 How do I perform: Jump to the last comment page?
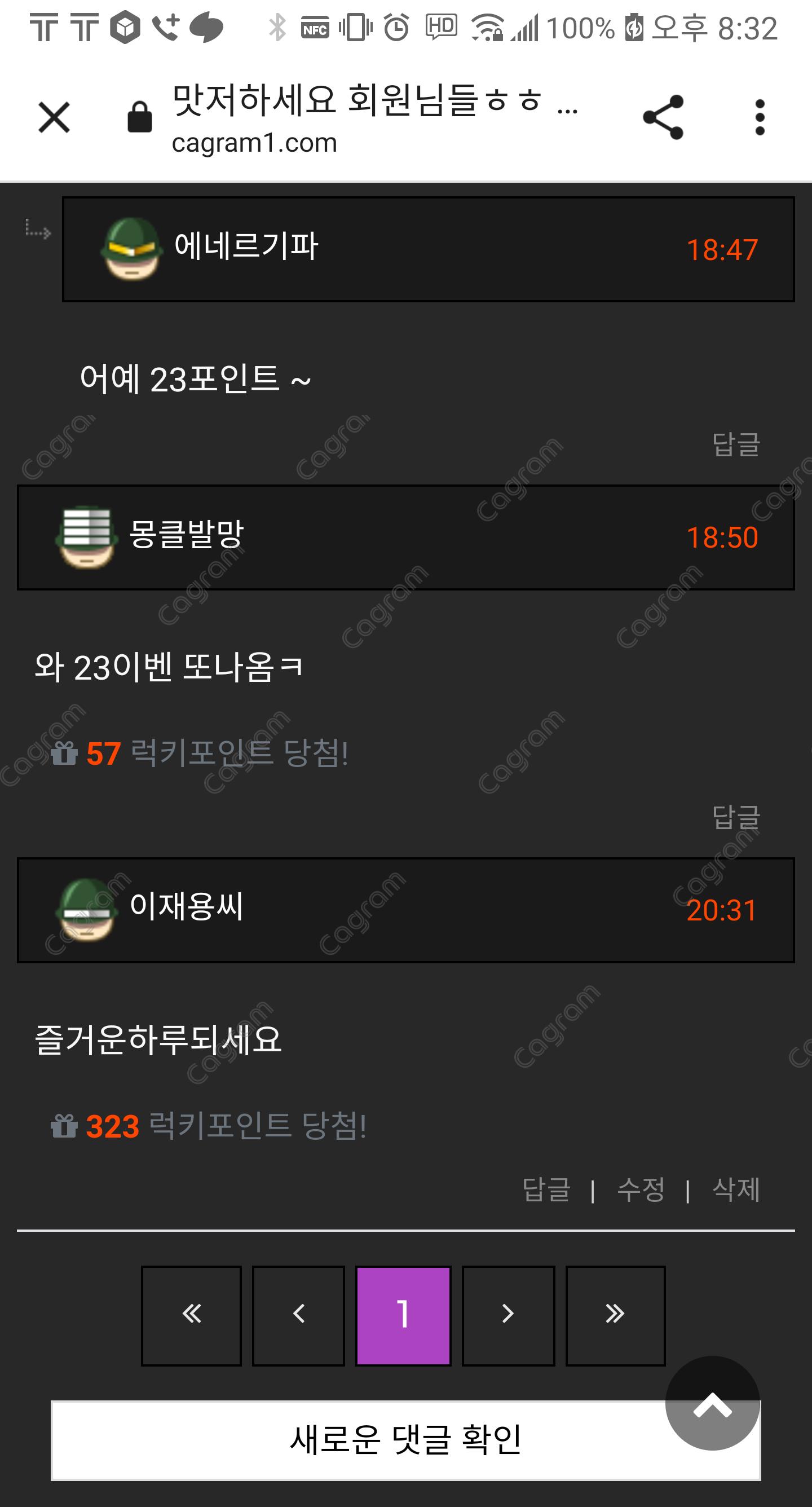pyautogui.click(x=615, y=1315)
